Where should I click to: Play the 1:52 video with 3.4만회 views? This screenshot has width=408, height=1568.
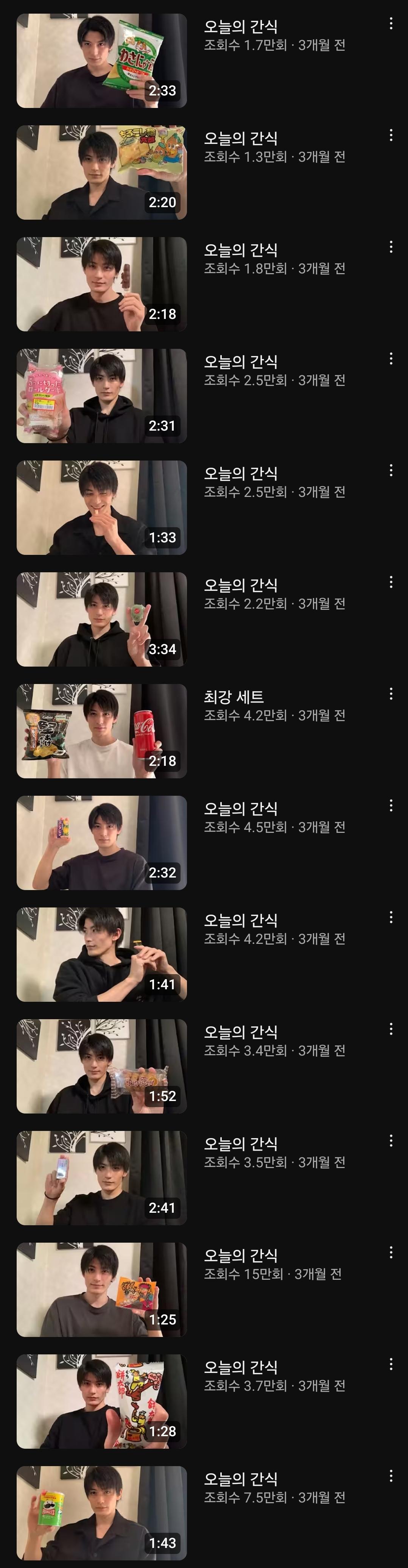101,1066
